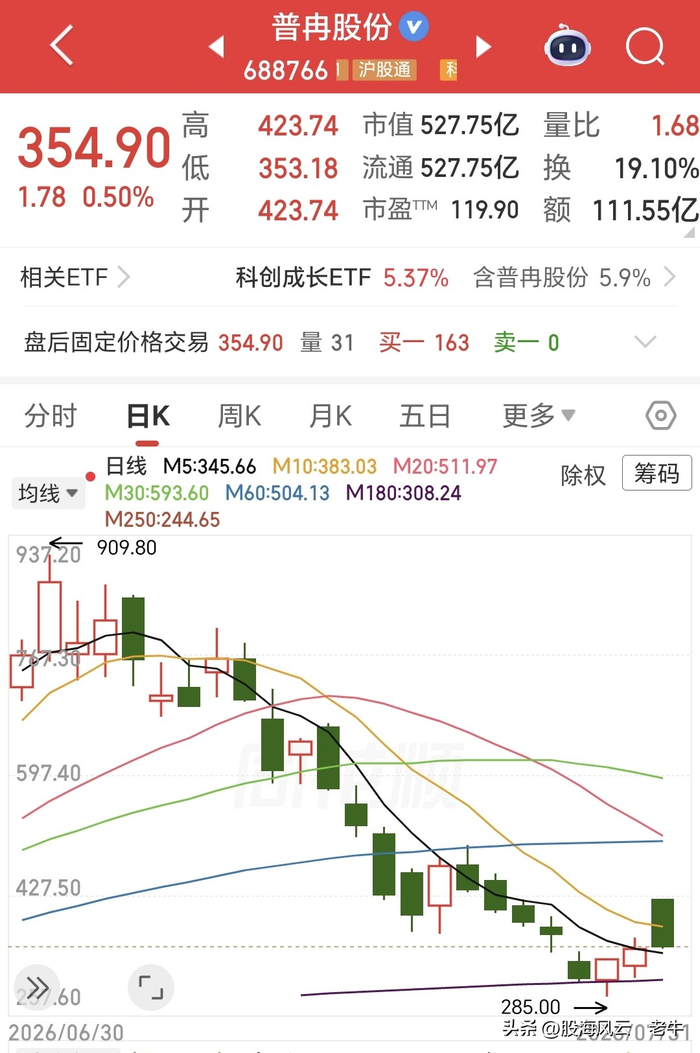Tap the double-arrow expand button on chart
Viewport: 700px width, 1053px height.
(x=36, y=987)
